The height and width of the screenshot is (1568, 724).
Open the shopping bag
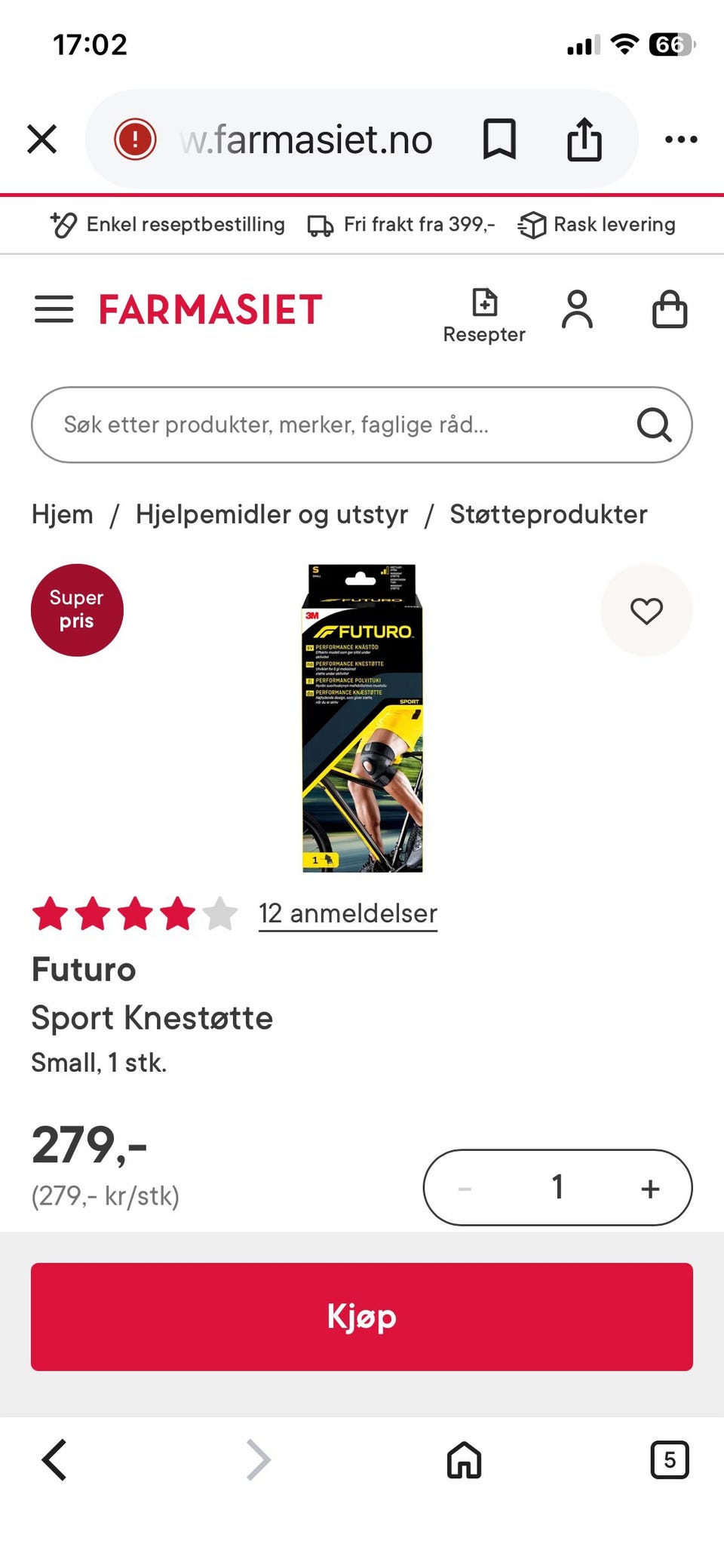[670, 309]
